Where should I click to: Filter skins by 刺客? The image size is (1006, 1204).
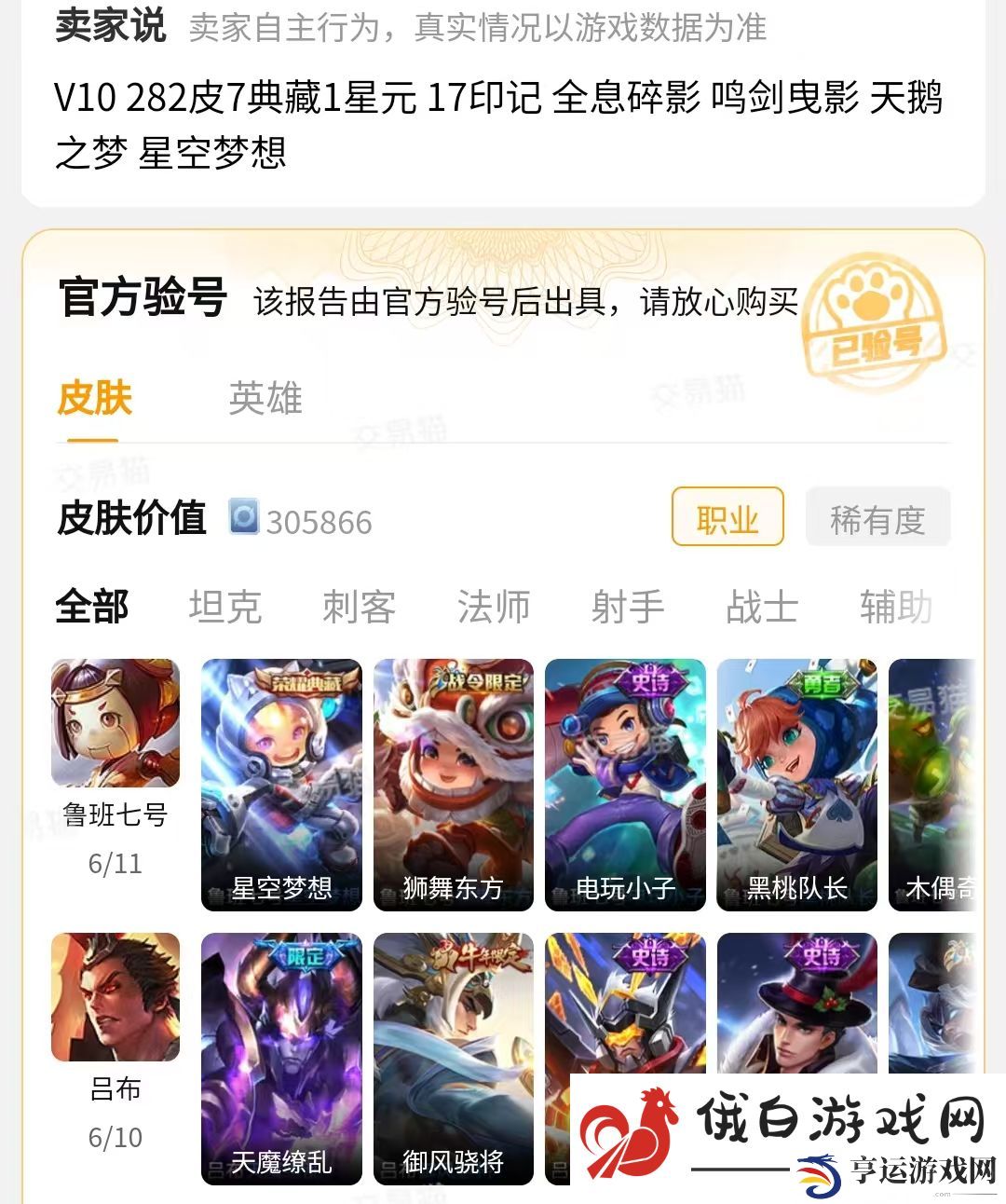coord(360,607)
